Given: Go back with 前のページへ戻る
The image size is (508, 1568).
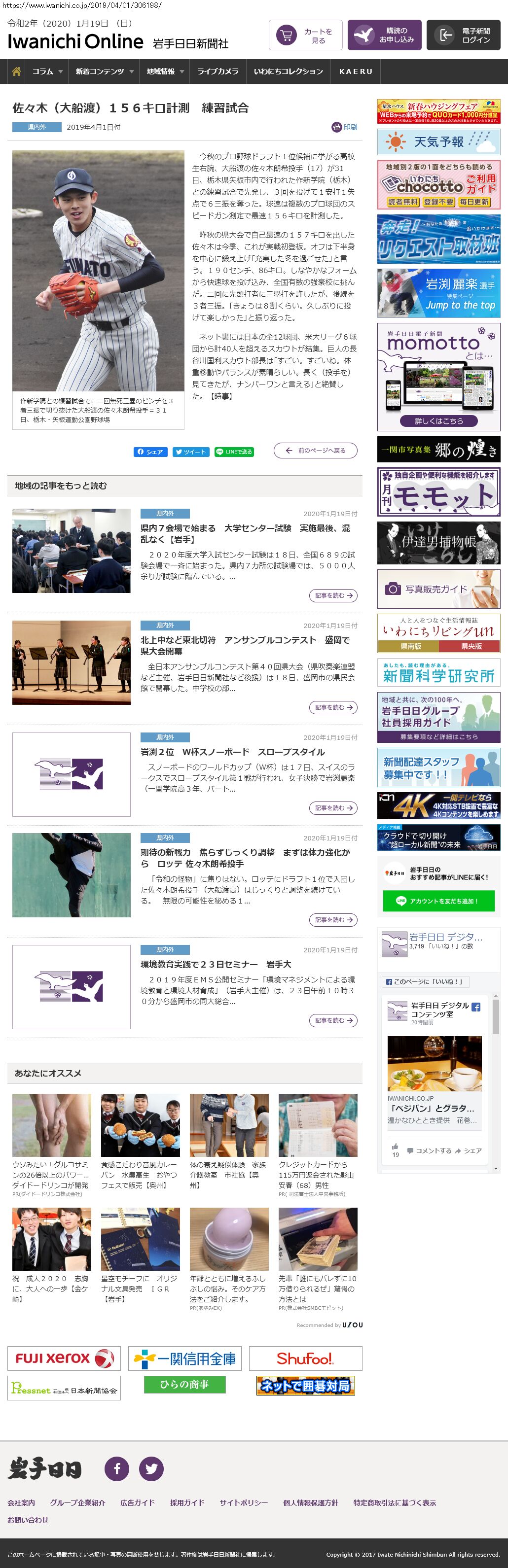Looking at the screenshot, I should (316, 451).
